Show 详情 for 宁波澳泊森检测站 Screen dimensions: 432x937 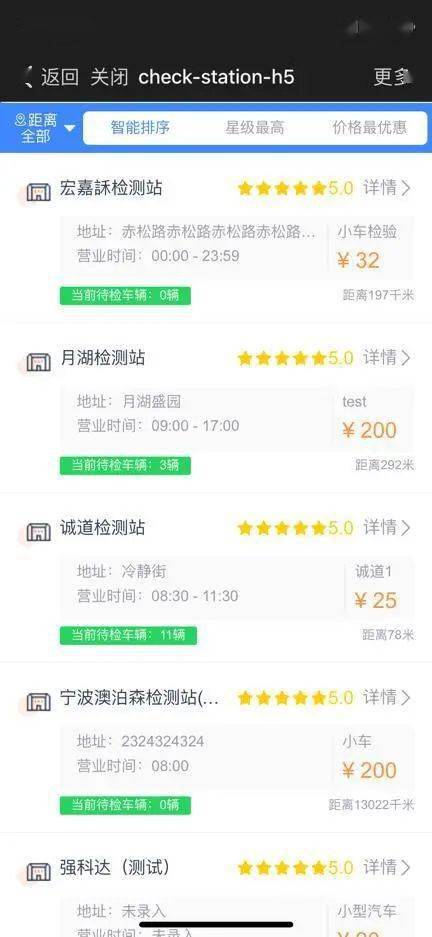[387, 697]
